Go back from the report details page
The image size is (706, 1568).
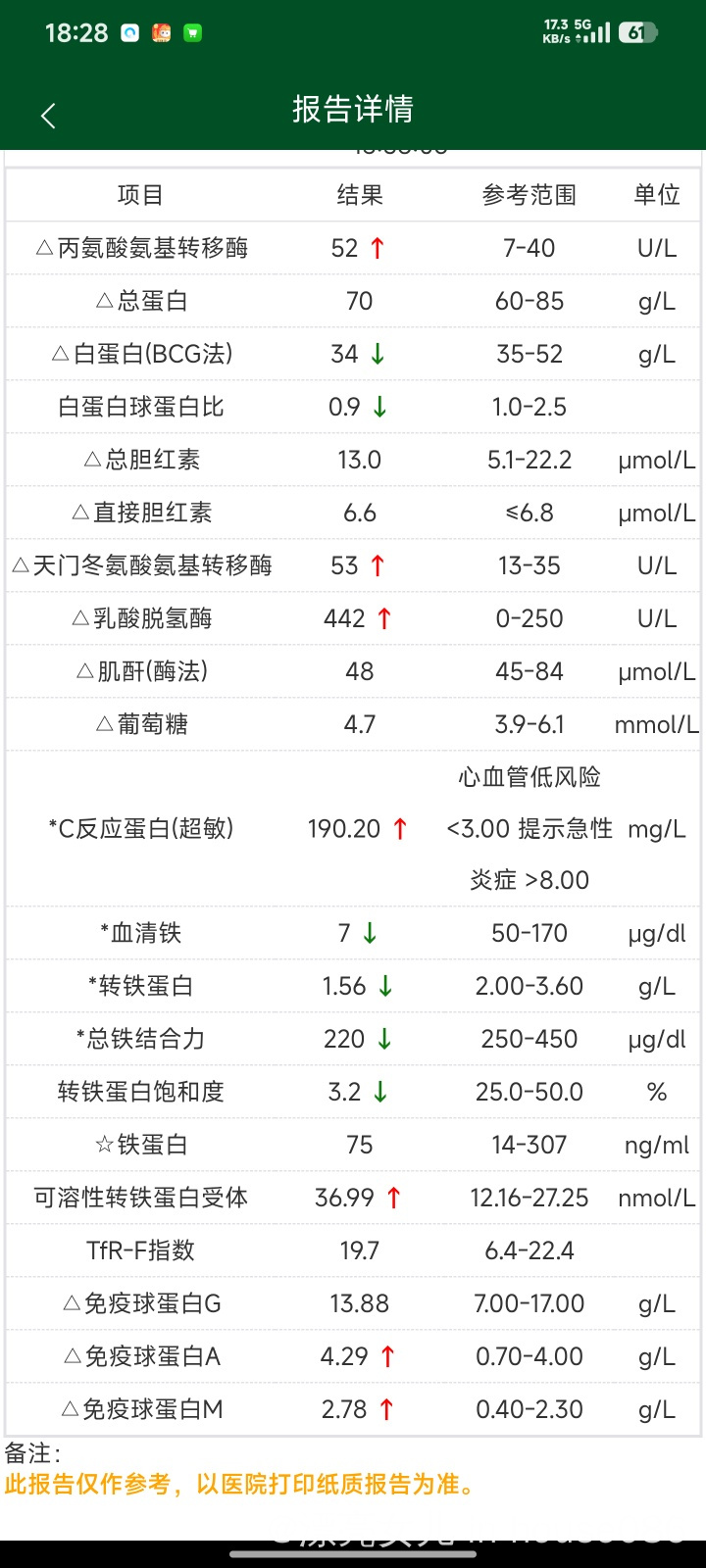click(x=48, y=116)
